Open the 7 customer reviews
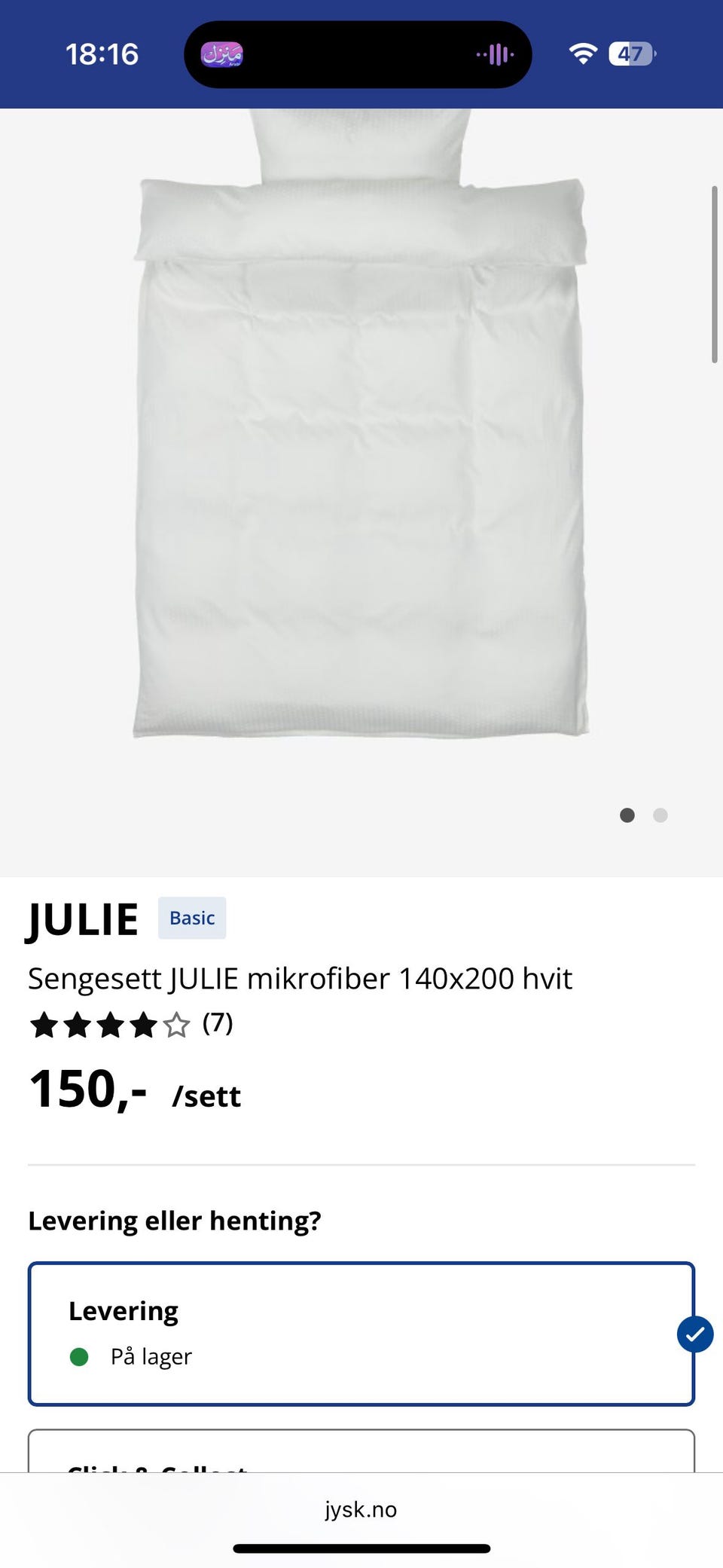This screenshot has height=1568, width=723. 218,1024
